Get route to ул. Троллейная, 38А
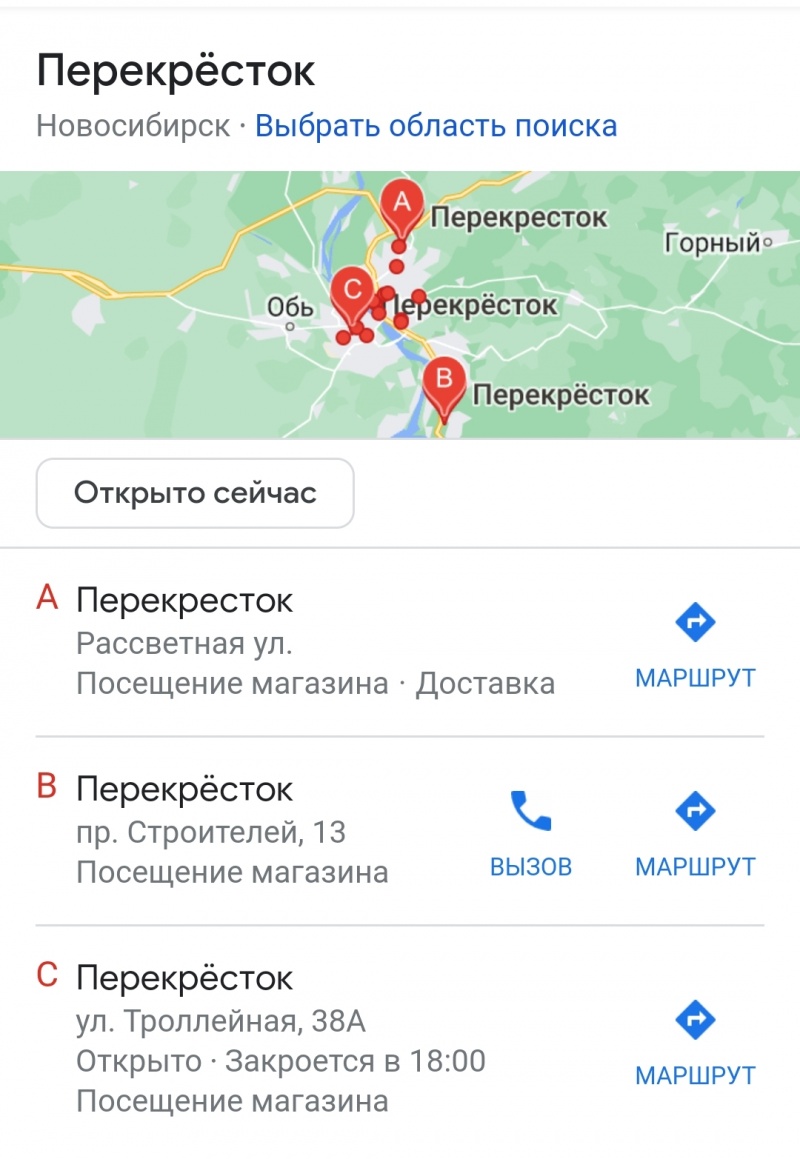Image resolution: width=800 pixels, height=1159 pixels. tap(695, 1043)
